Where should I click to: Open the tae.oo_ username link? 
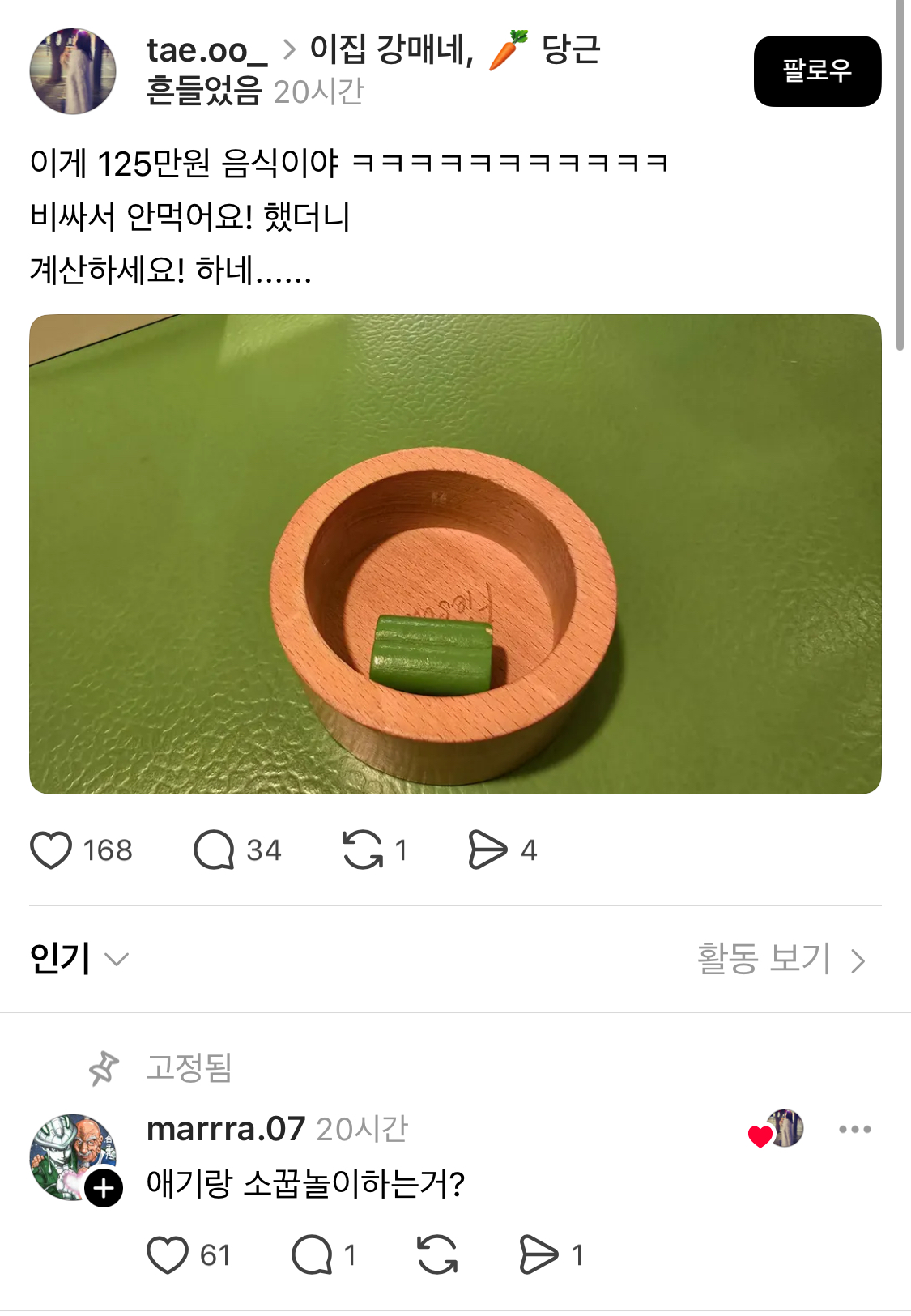pos(206,50)
